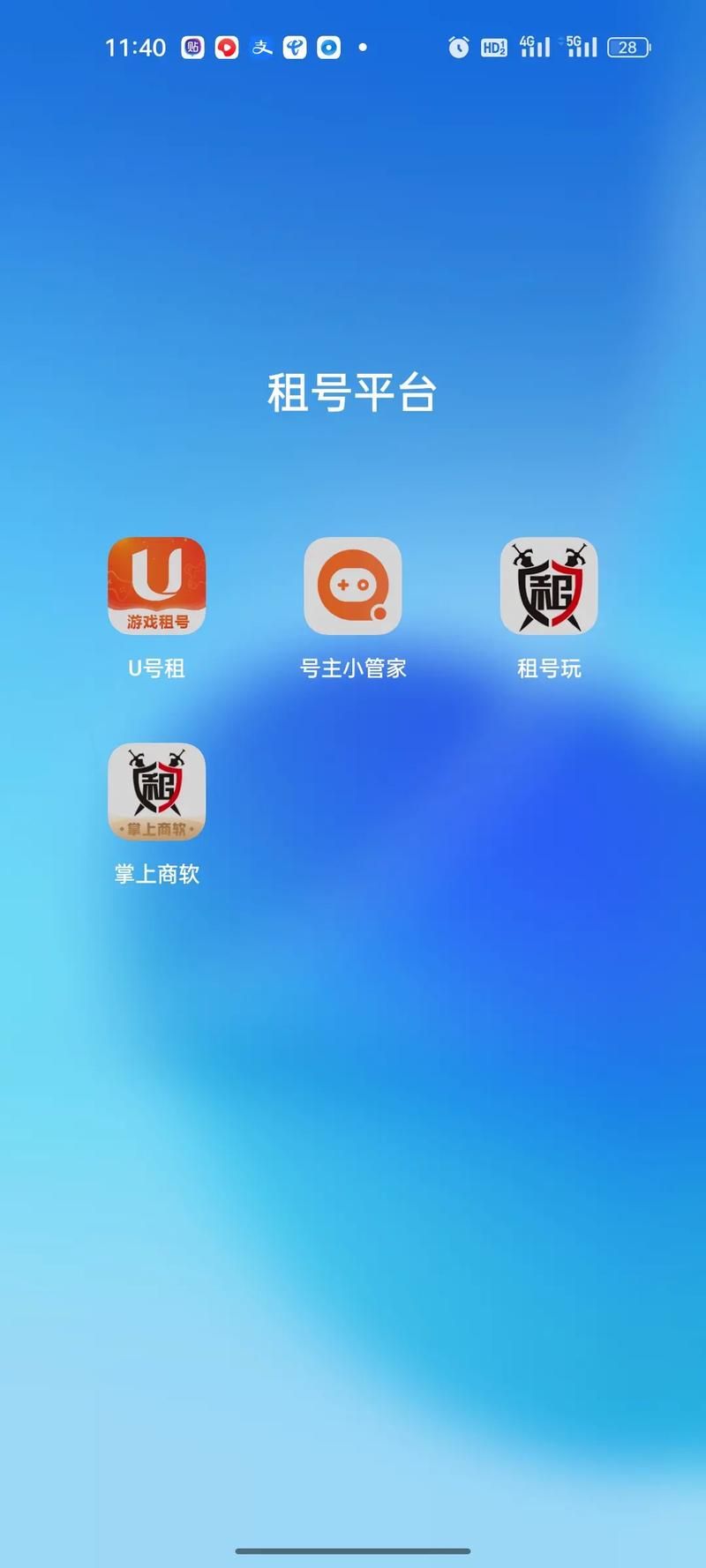Open the 租号玩 app
The image size is (706, 1568).
point(548,585)
